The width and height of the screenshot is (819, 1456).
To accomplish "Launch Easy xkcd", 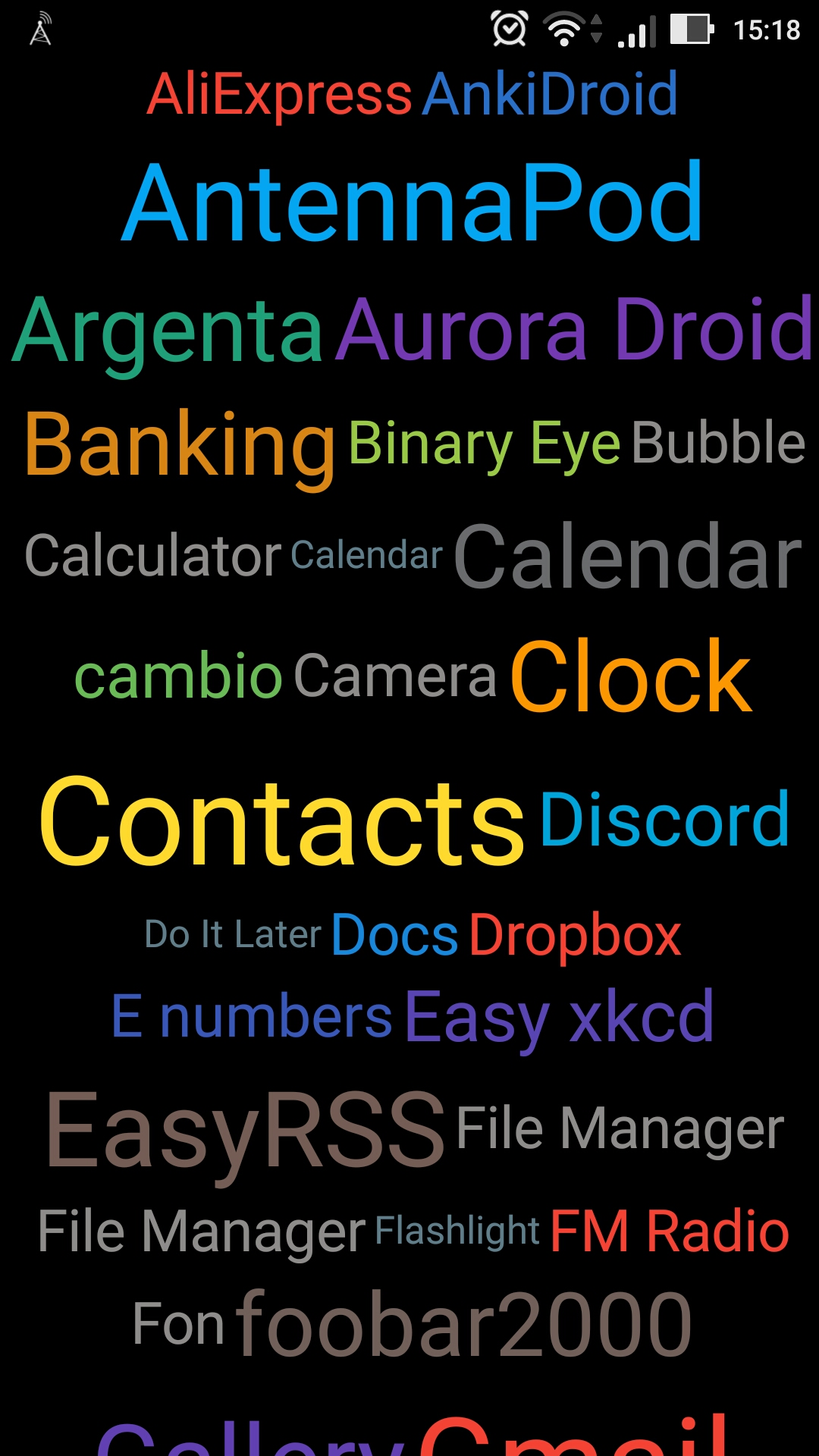I will tap(560, 1018).
